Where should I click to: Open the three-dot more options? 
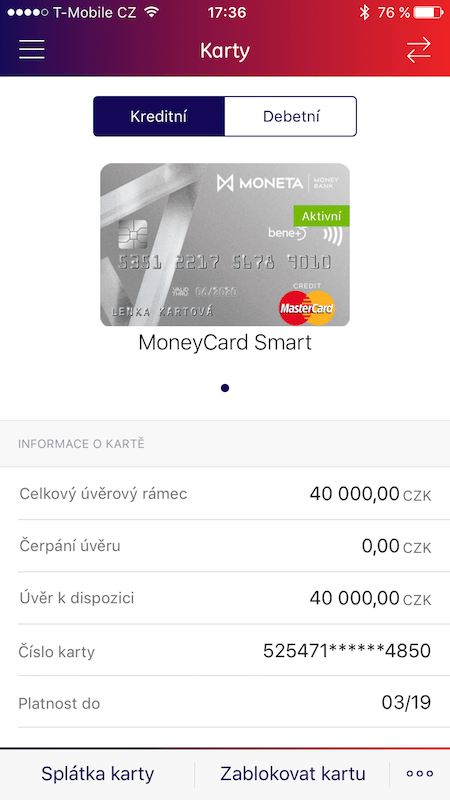pos(420,774)
